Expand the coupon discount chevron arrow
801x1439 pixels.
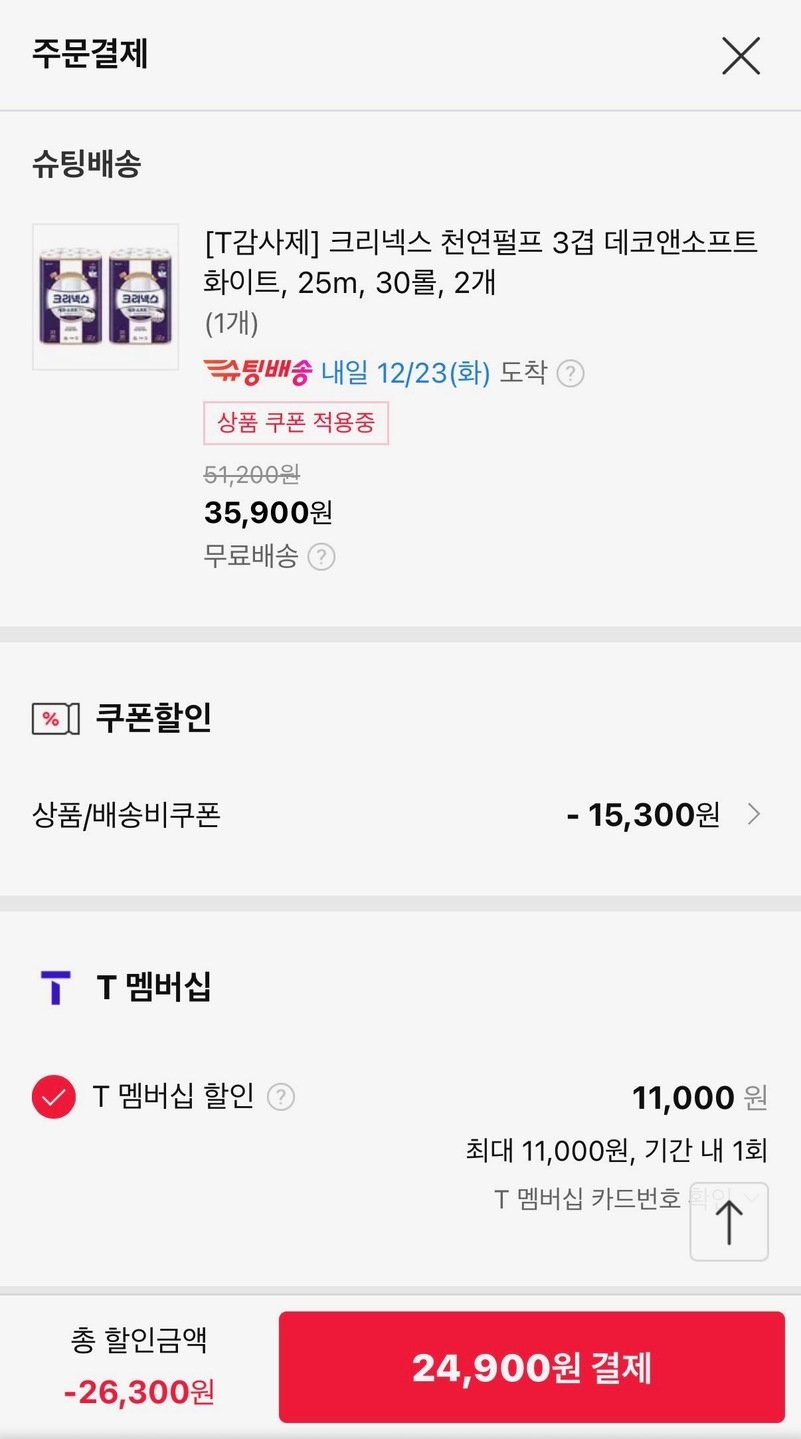click(x=755, y=814)
